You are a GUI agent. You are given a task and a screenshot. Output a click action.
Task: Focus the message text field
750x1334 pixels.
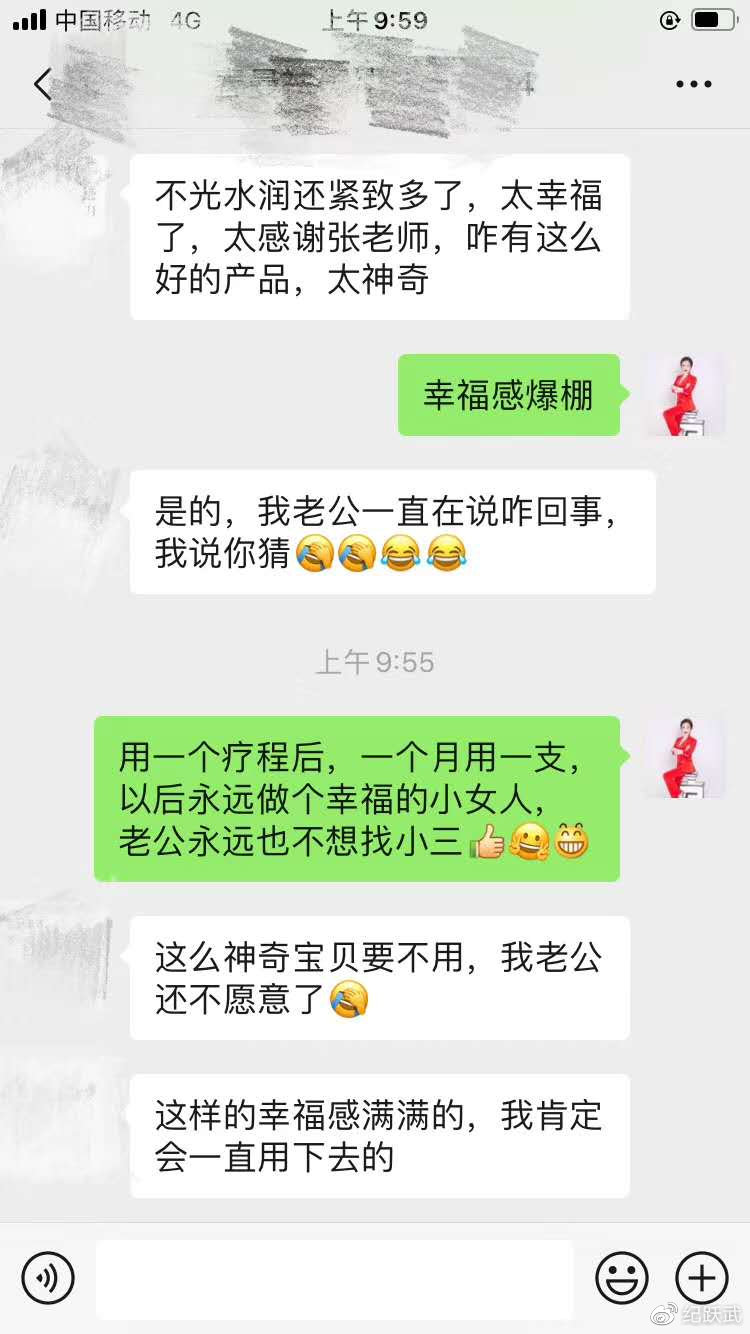(335, 1278)
